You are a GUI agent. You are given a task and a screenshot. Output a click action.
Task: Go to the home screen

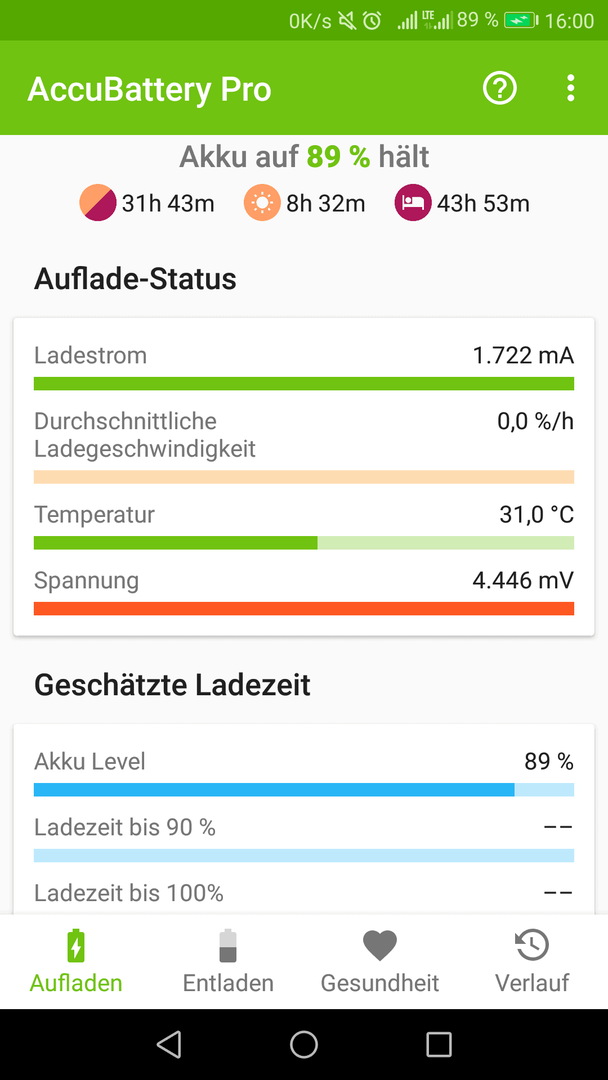click(304, 1044)
